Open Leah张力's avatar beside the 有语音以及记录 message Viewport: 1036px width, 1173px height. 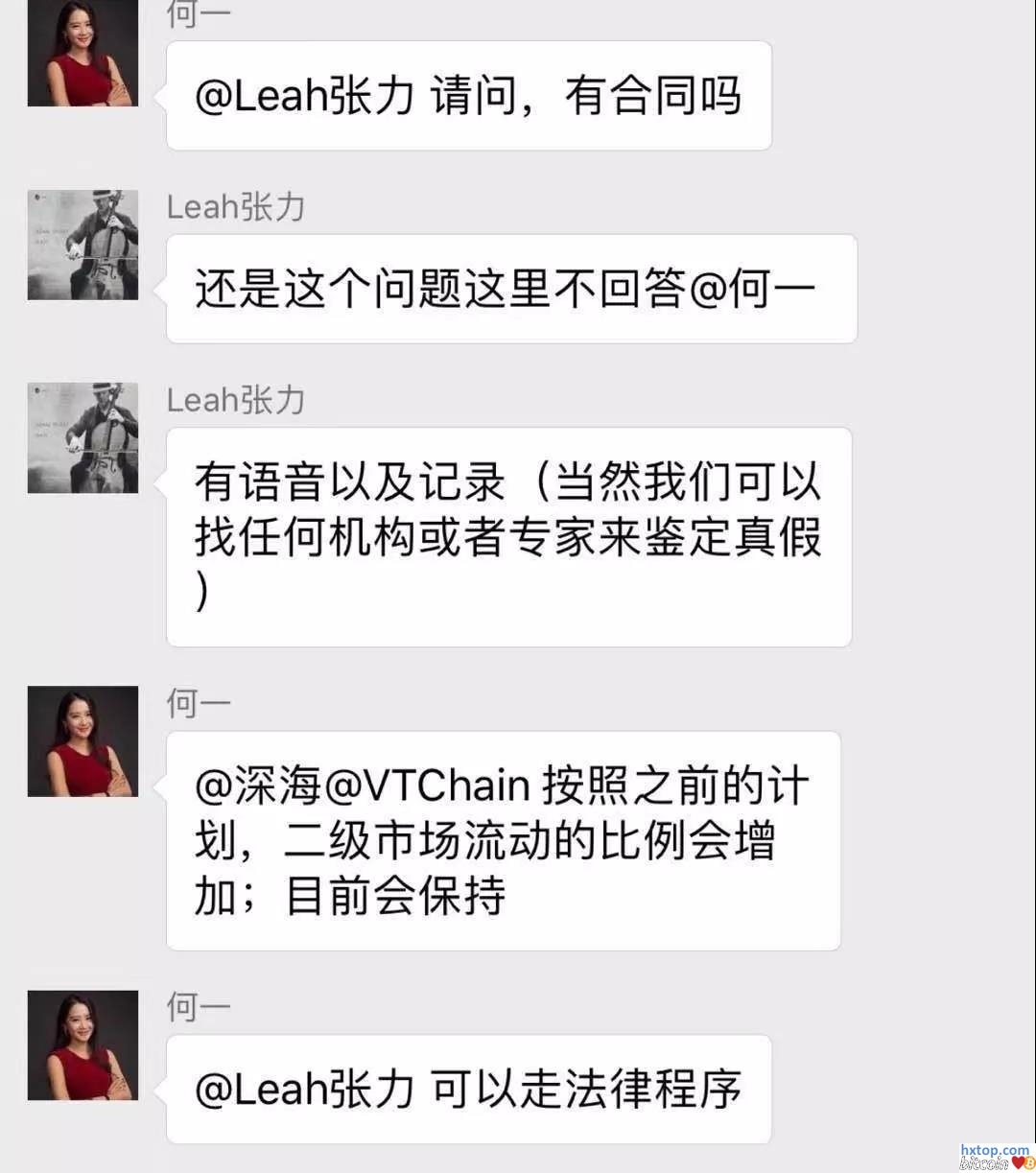[82, 437]
